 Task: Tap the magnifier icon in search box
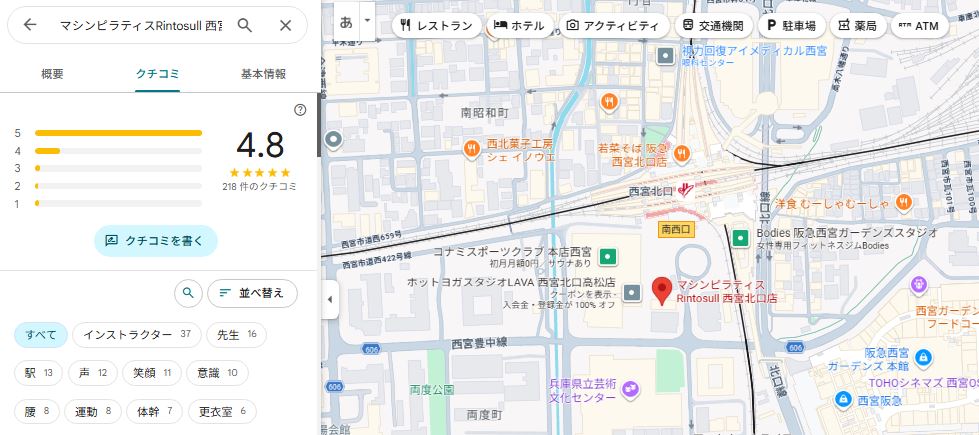tap(245, 25)
